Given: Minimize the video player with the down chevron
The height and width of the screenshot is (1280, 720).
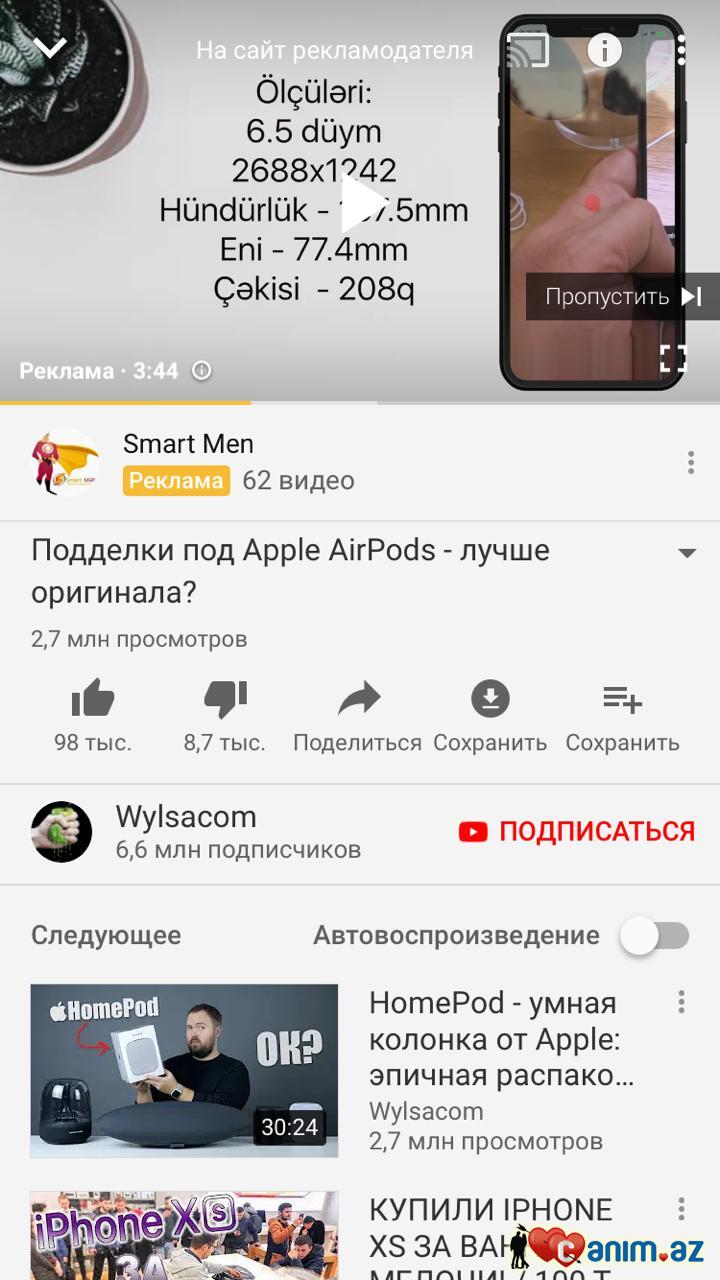Looking at the screenshot, I should coord(50,47).
